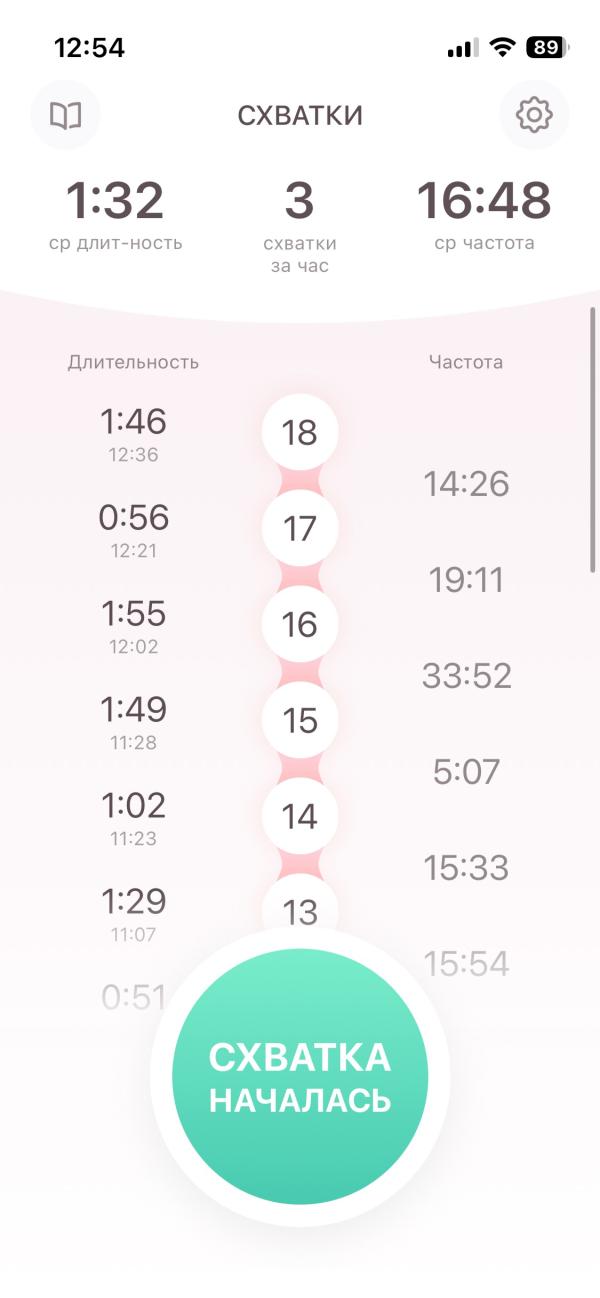
Task: Select contraction number 17 entry
Action: coord(300,529)
